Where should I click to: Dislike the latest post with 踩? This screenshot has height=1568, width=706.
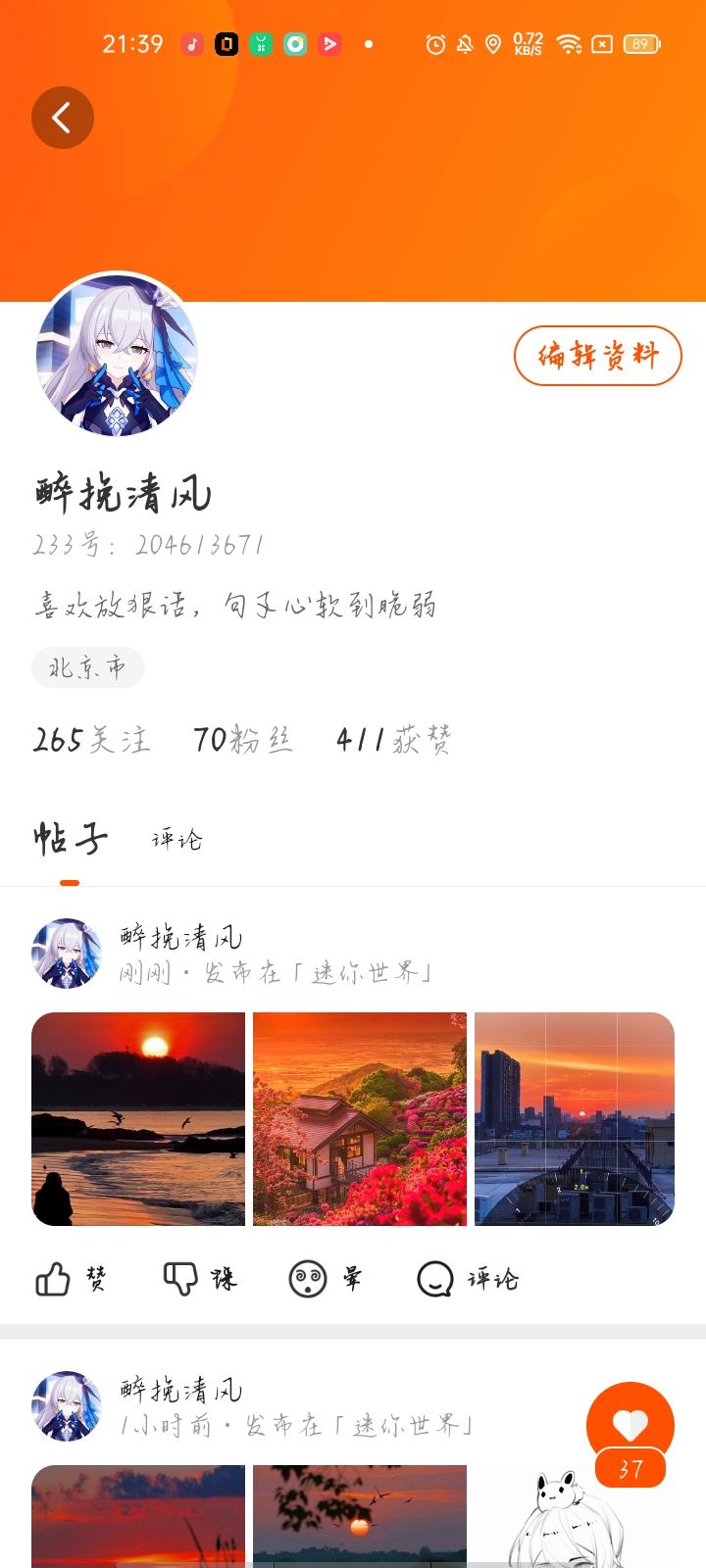(199, 1279)
